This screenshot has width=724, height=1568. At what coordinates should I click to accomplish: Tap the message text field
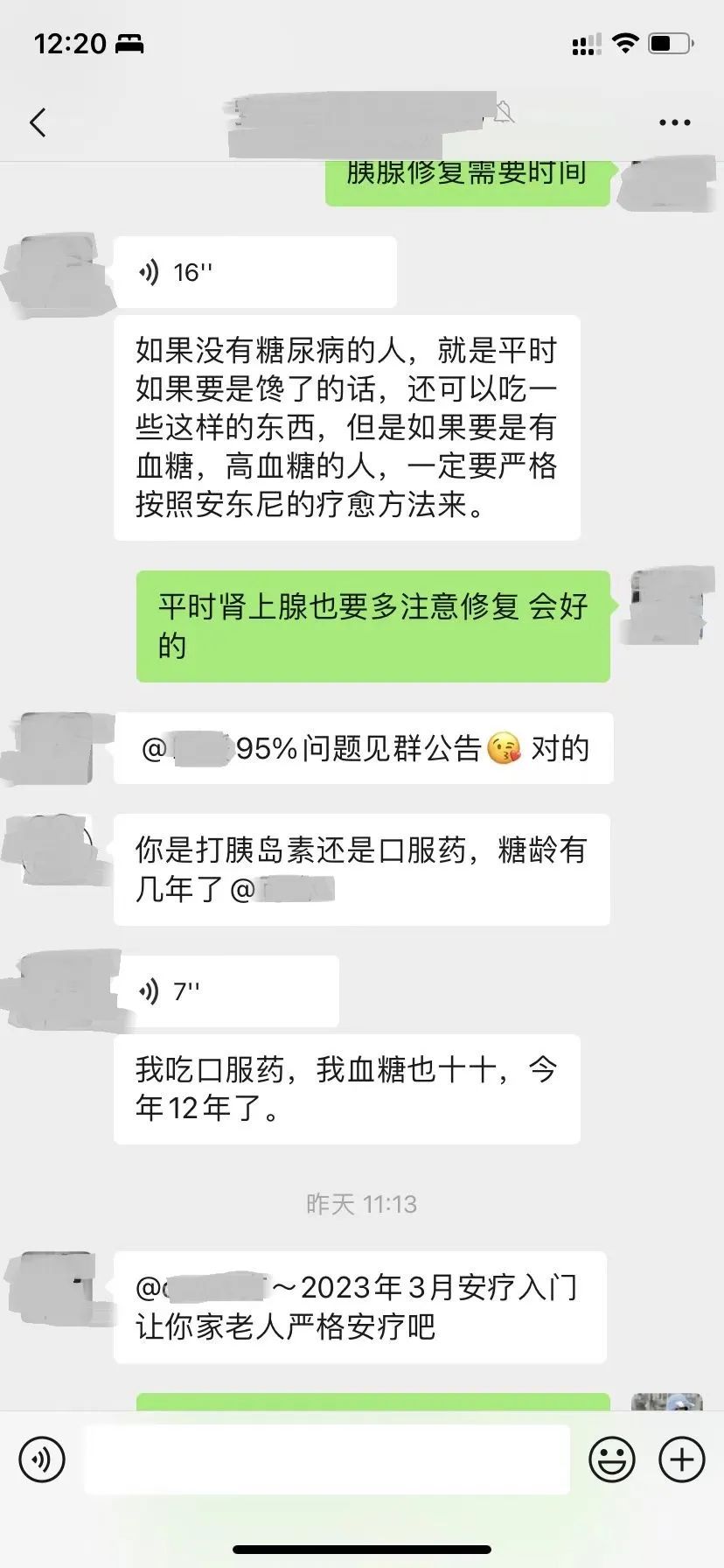(326, 1459)
